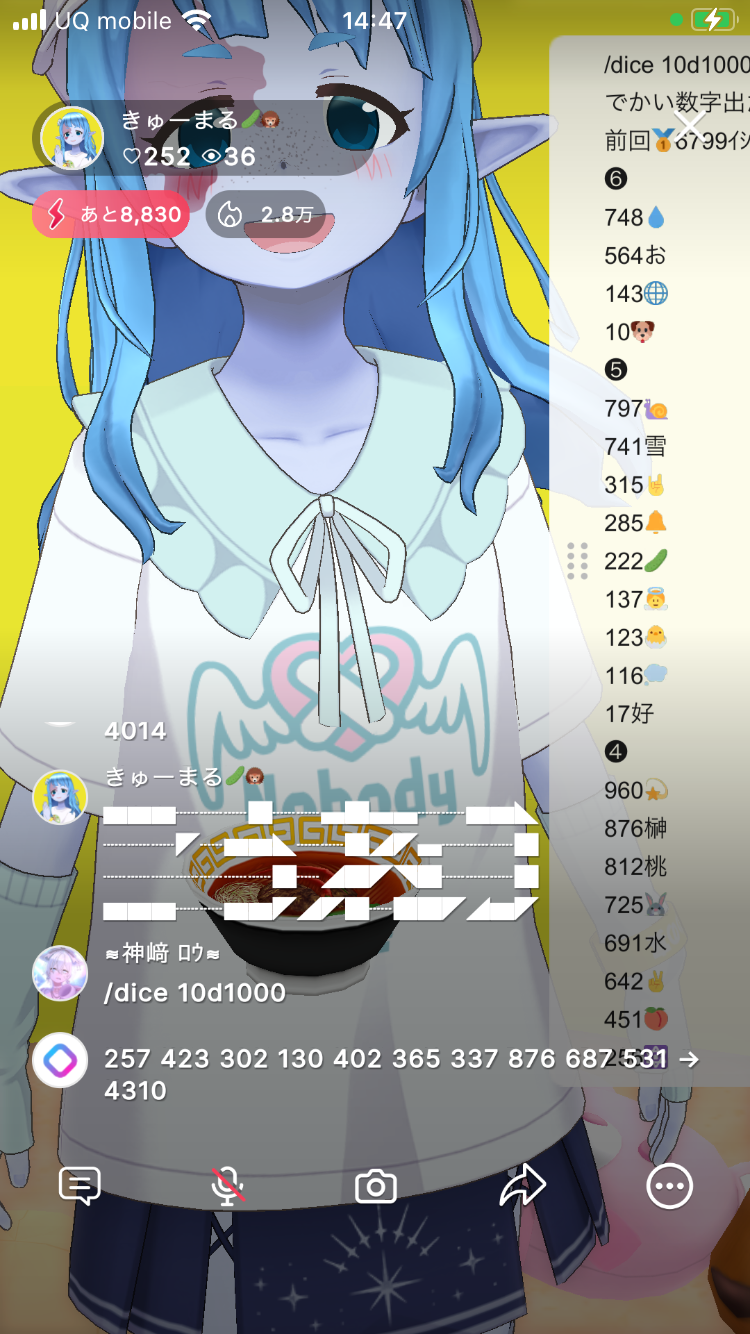View 神﨑 ロウ commenter avatar

click(60, 973)
